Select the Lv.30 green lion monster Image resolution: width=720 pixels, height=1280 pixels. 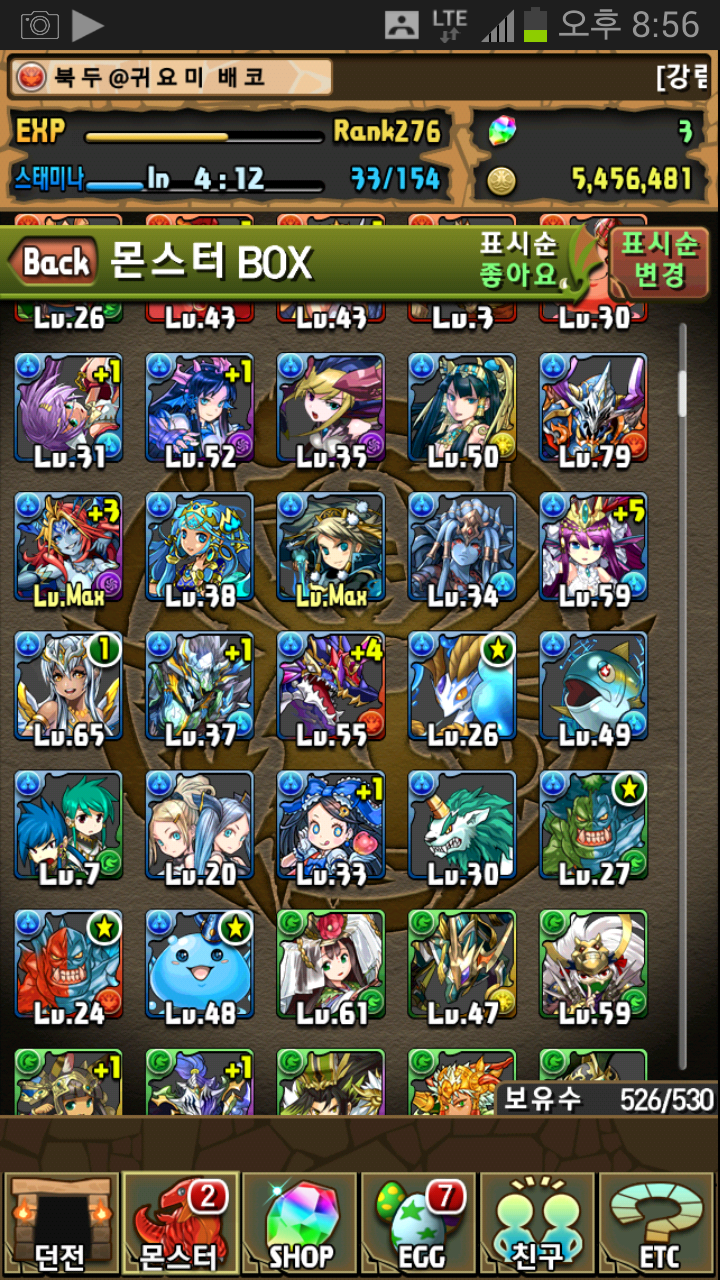click(x=462, y=826)
